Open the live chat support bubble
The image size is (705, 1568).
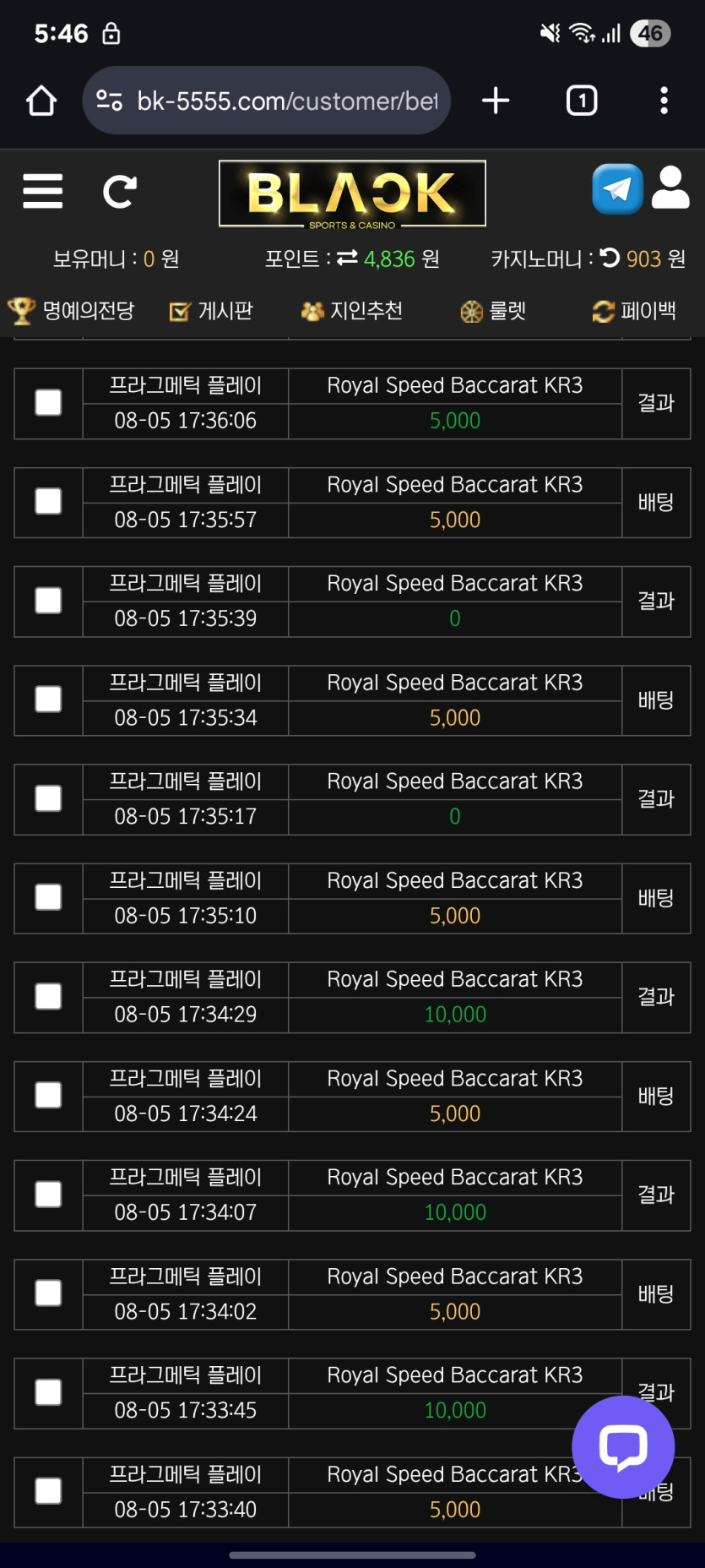[x=623, y=1447]
